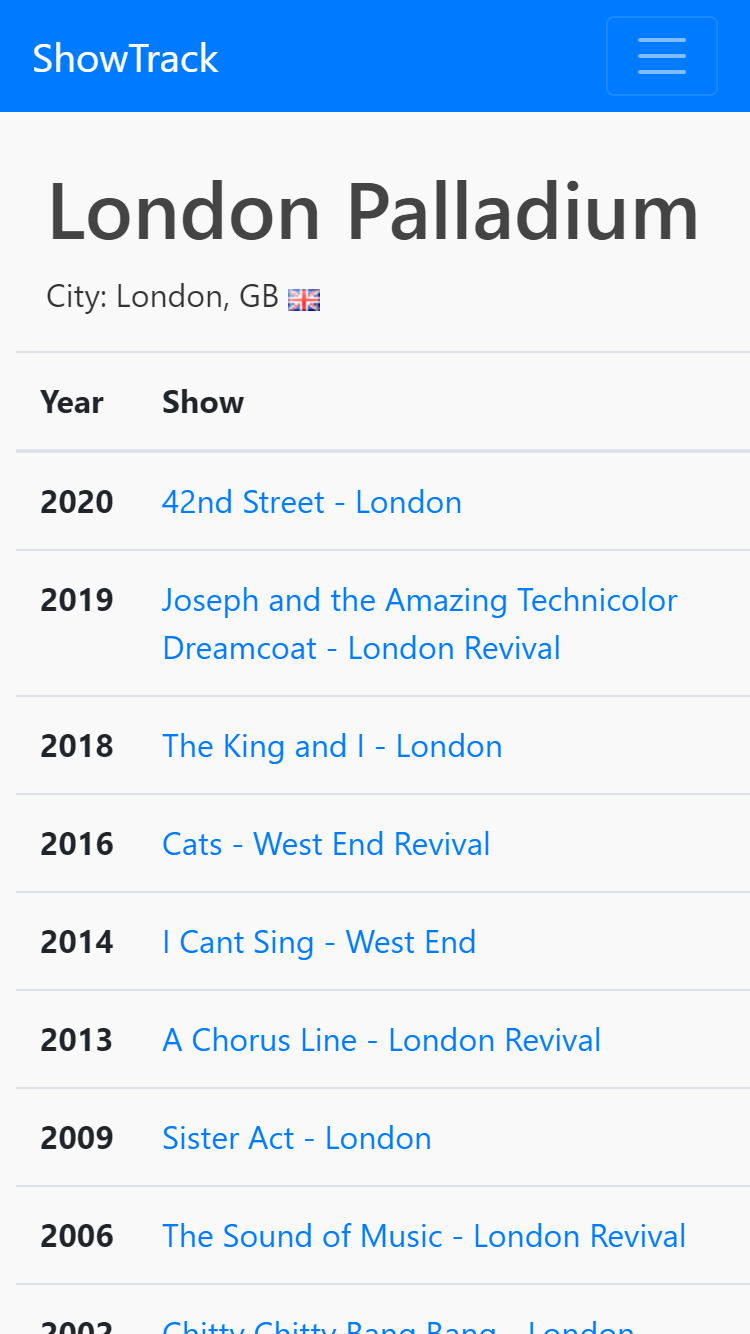Screen dimensions: 750x1334
Task: Click the London Palladium page heading
Action: point(374,210)
